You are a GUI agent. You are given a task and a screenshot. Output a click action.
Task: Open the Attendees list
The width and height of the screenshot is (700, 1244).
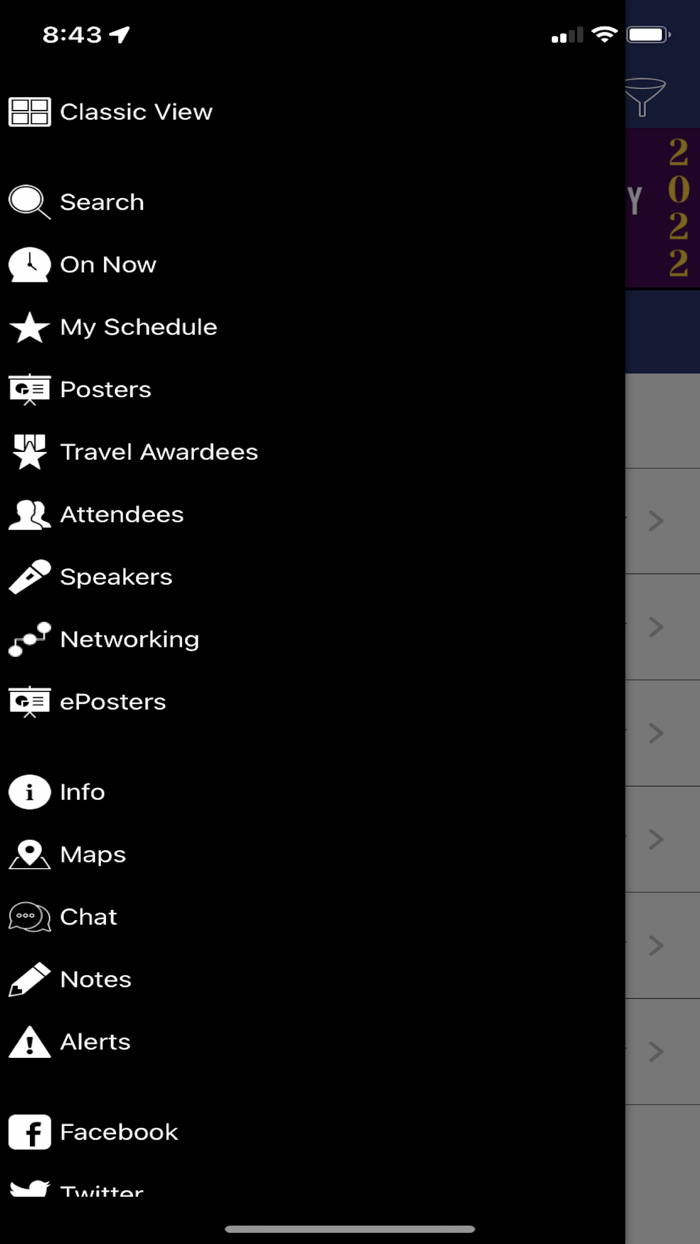pos(121,515)
